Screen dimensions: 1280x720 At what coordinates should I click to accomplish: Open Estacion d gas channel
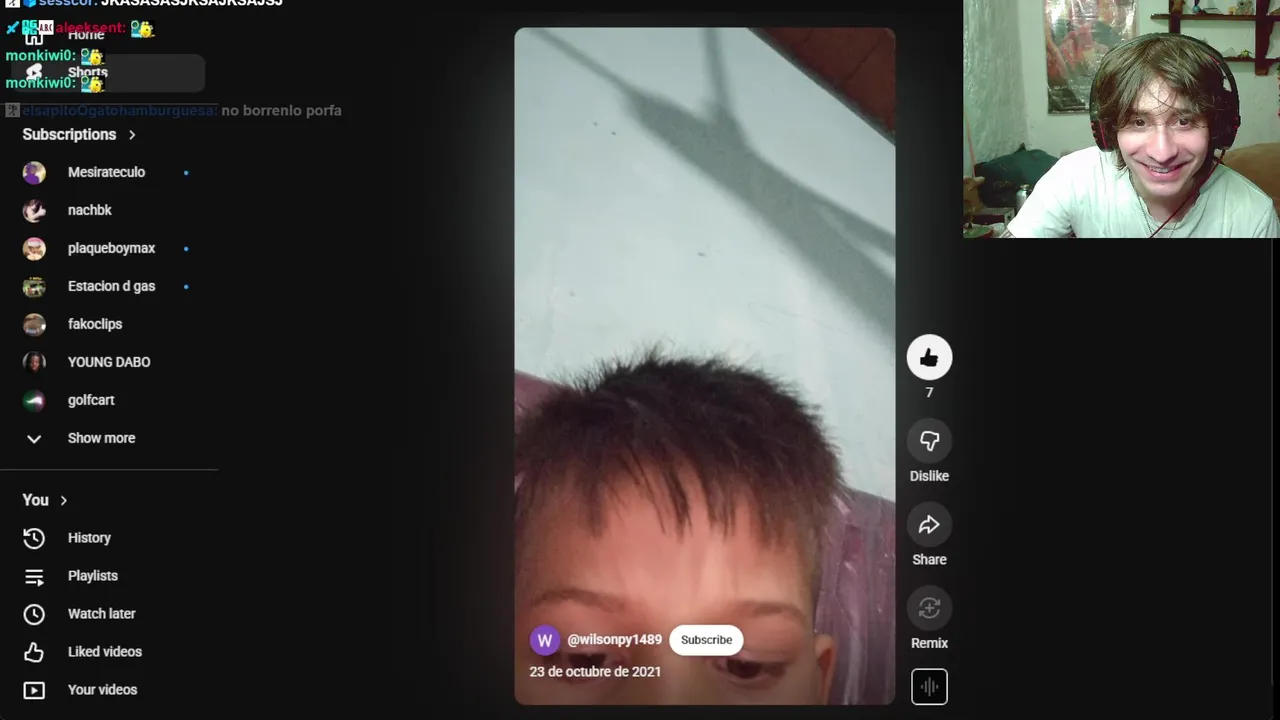[x=109, y=286]
